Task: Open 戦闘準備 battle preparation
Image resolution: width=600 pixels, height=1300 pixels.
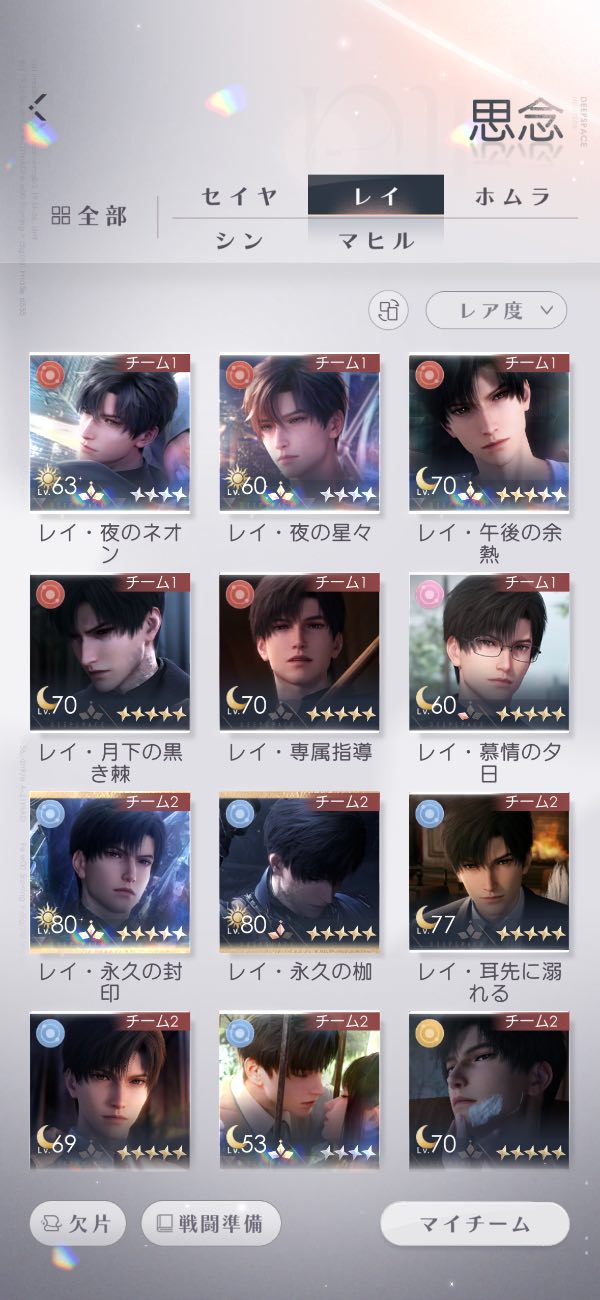Action: point(211,1223)
